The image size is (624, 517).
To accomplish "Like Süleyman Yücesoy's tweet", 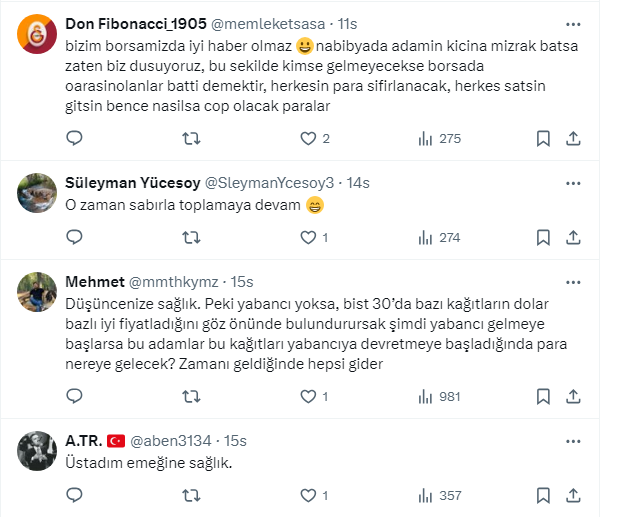I will pos(307,238).
